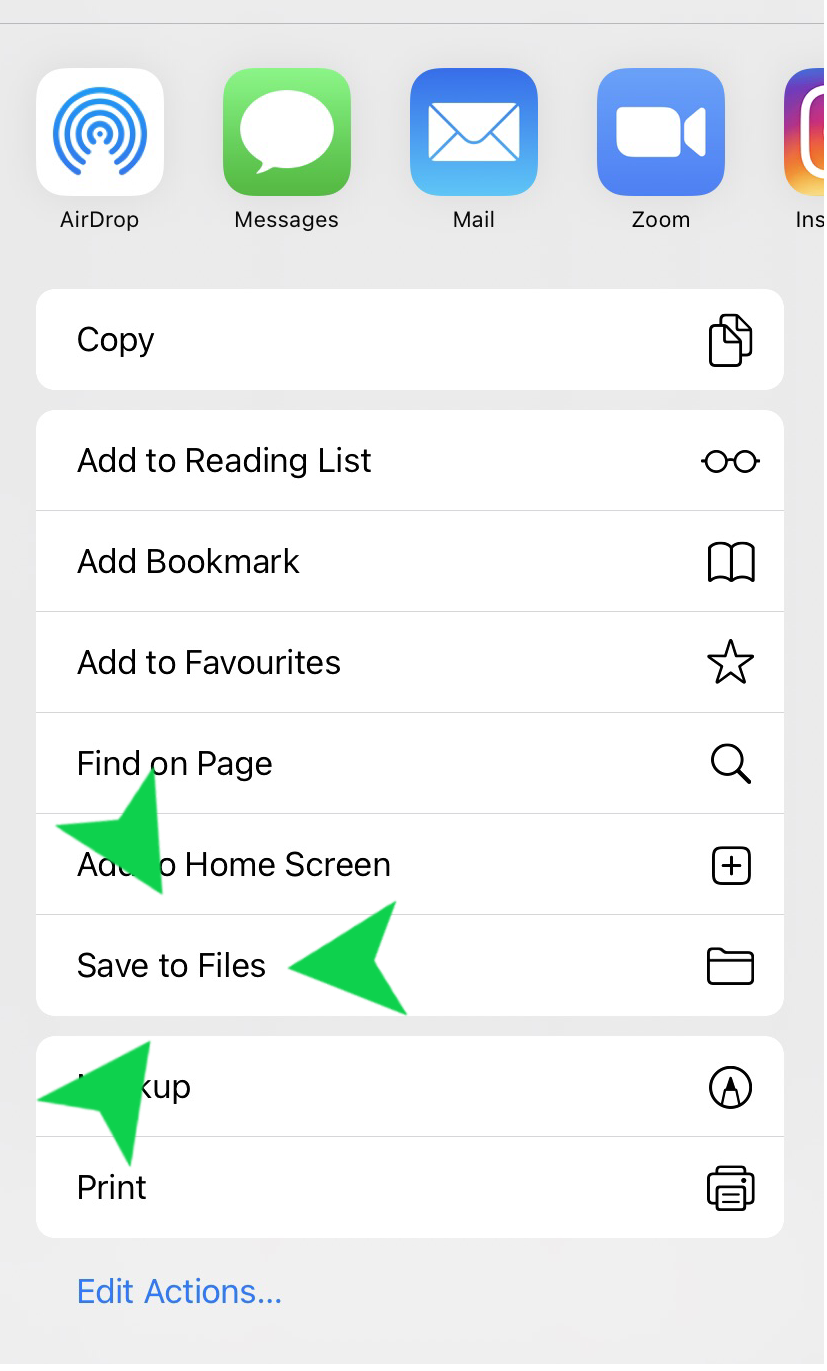827x1371 pixels.
Task: Share to Zoom
Action: click(x=660, y=132)
